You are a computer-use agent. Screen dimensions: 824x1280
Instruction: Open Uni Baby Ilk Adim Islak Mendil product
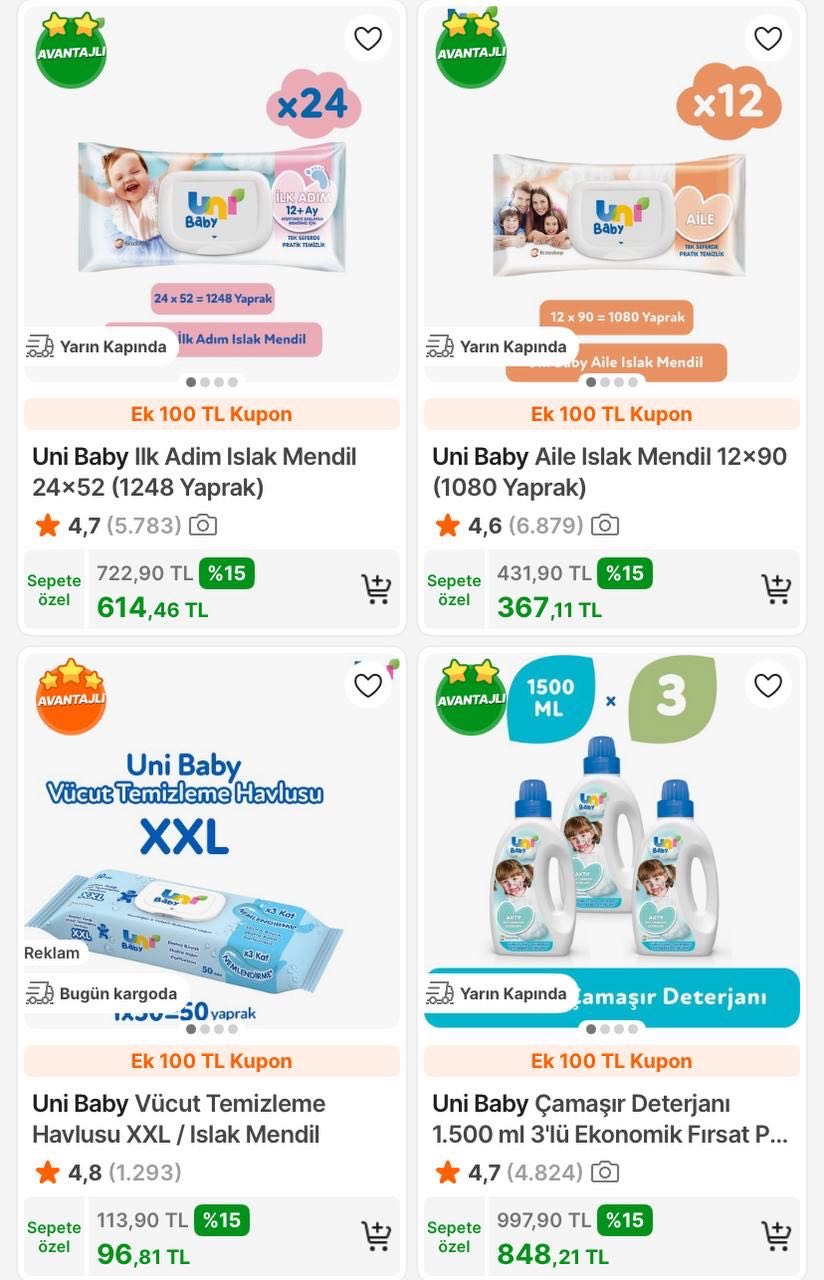click(195, 472)
